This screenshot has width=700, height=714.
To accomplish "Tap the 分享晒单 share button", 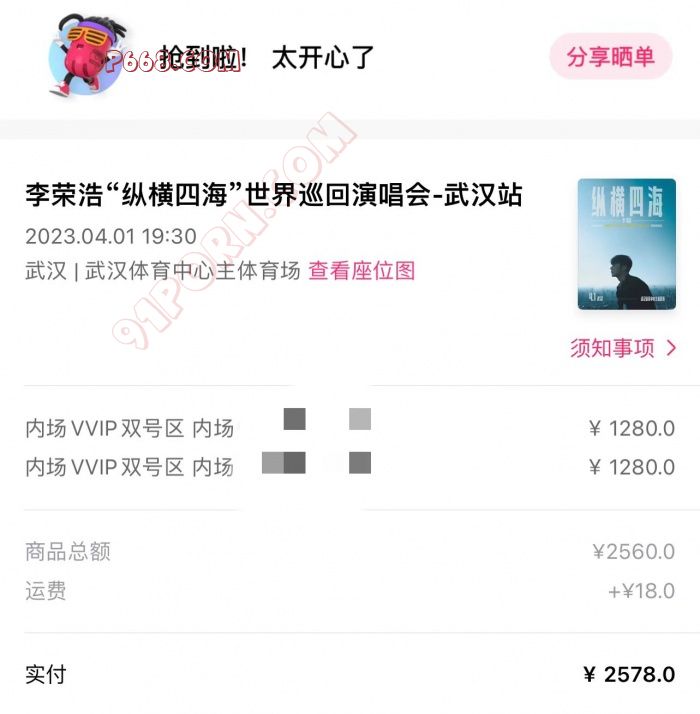I will [x=611, y=57].
